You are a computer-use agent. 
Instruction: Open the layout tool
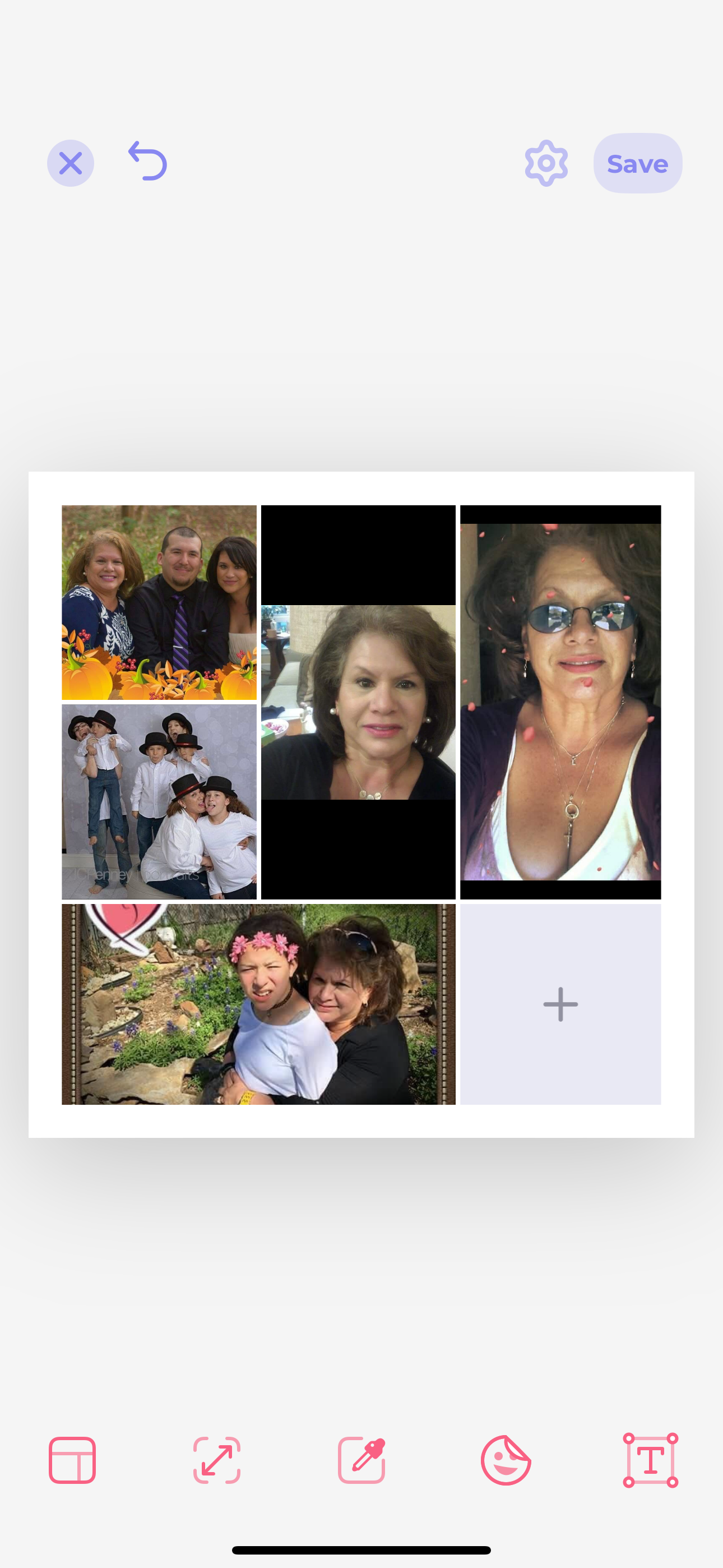pyautogui.click(x=72, y=1460)
